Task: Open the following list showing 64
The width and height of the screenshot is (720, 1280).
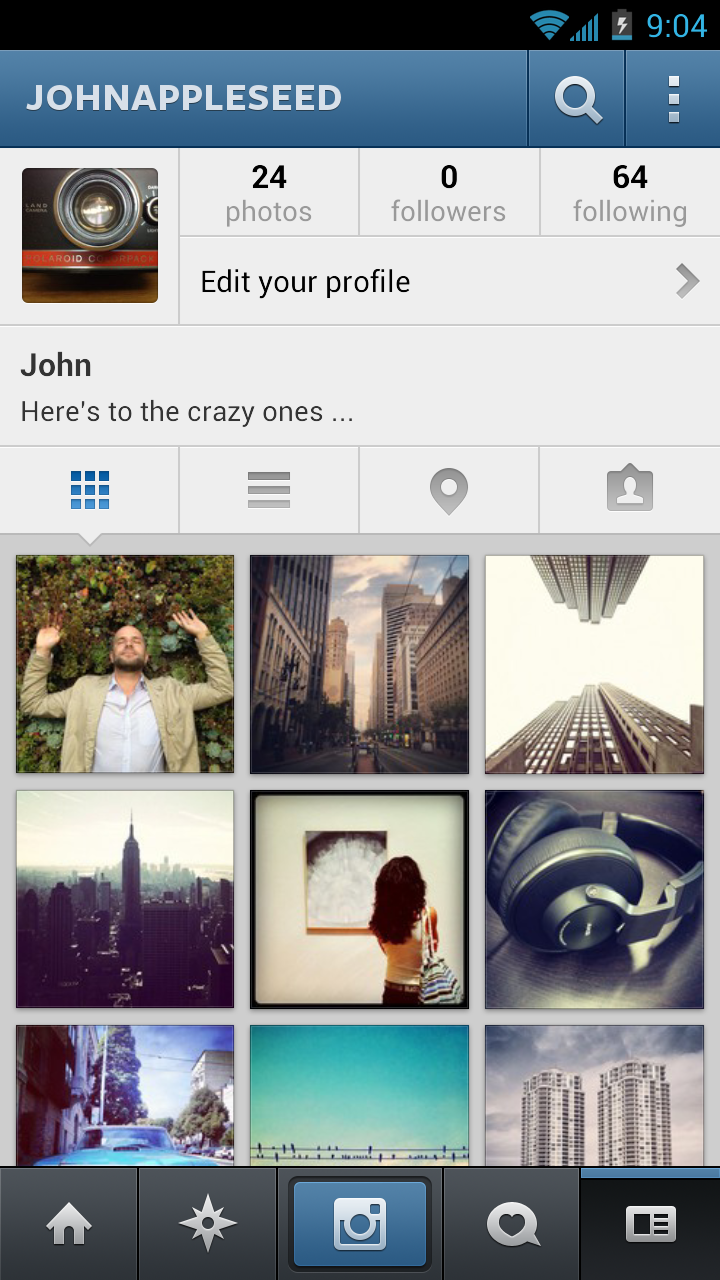Action: coord(629,192)
